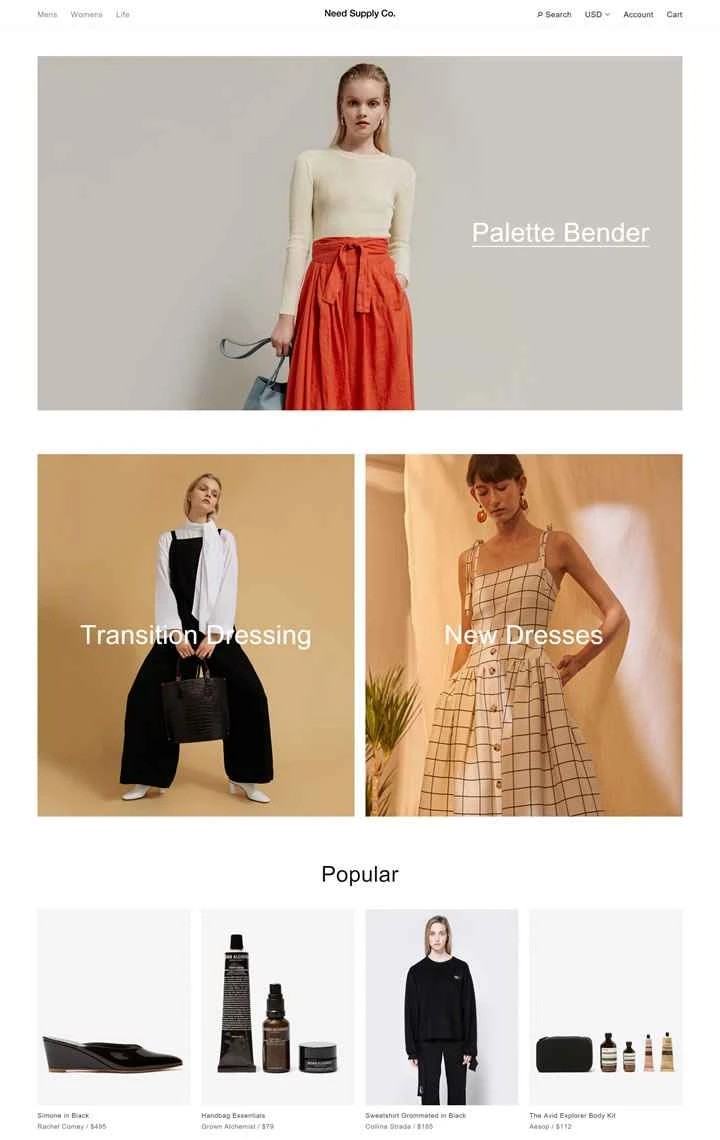
Task: Open the Mens section
Action: [47, 14]
